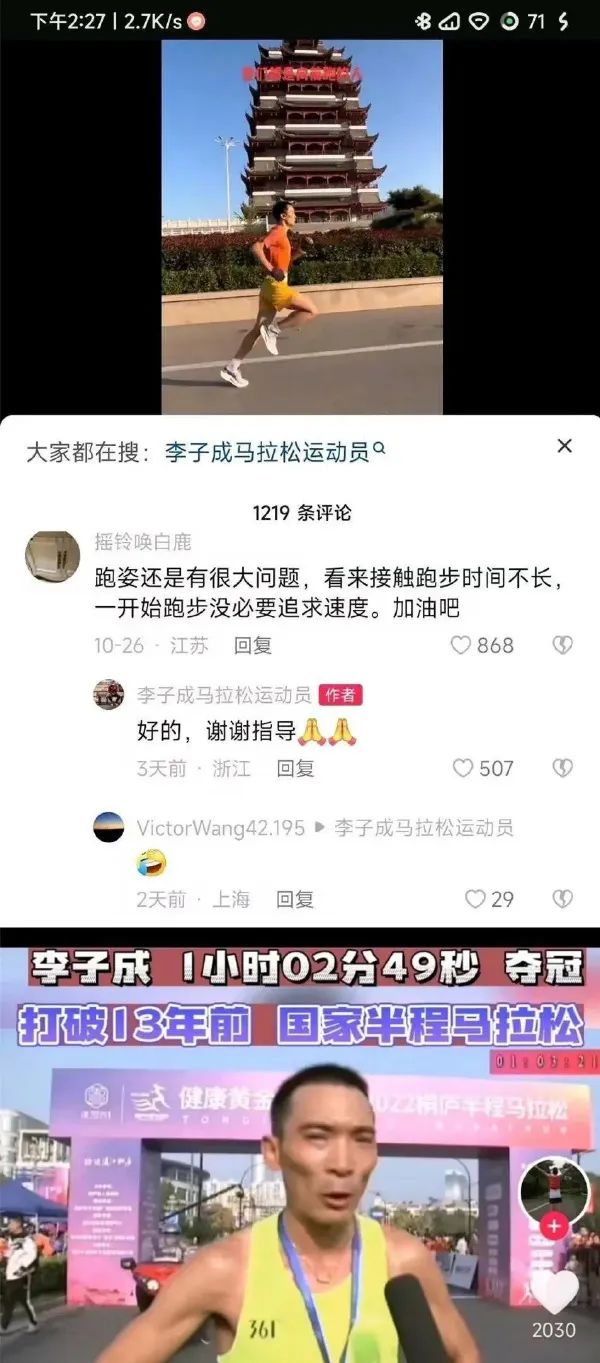Dislike the author's 好的,谢谢指导 reply
The width and height of the screenshot is (600, 1363).
(563, 768)
